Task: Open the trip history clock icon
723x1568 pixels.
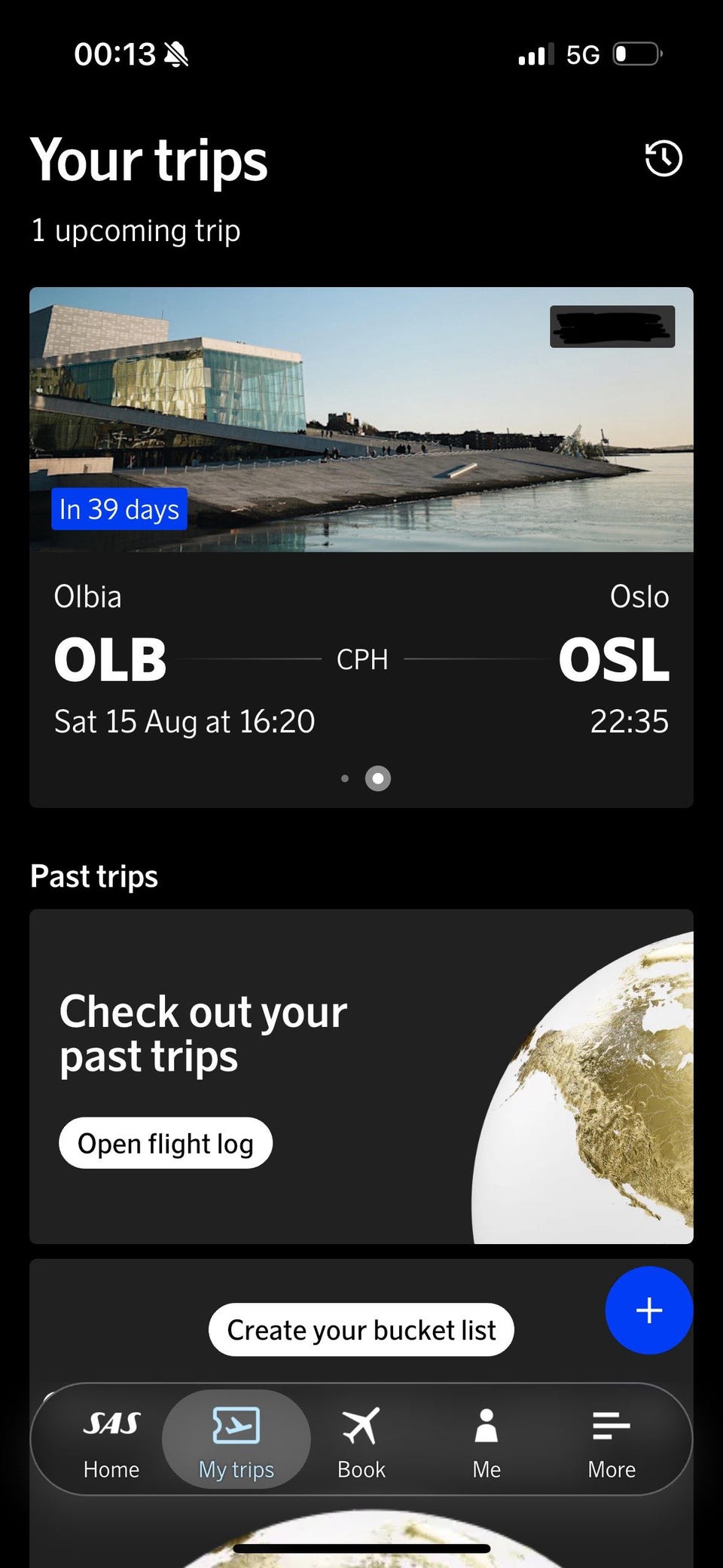Action: [664, 159]
